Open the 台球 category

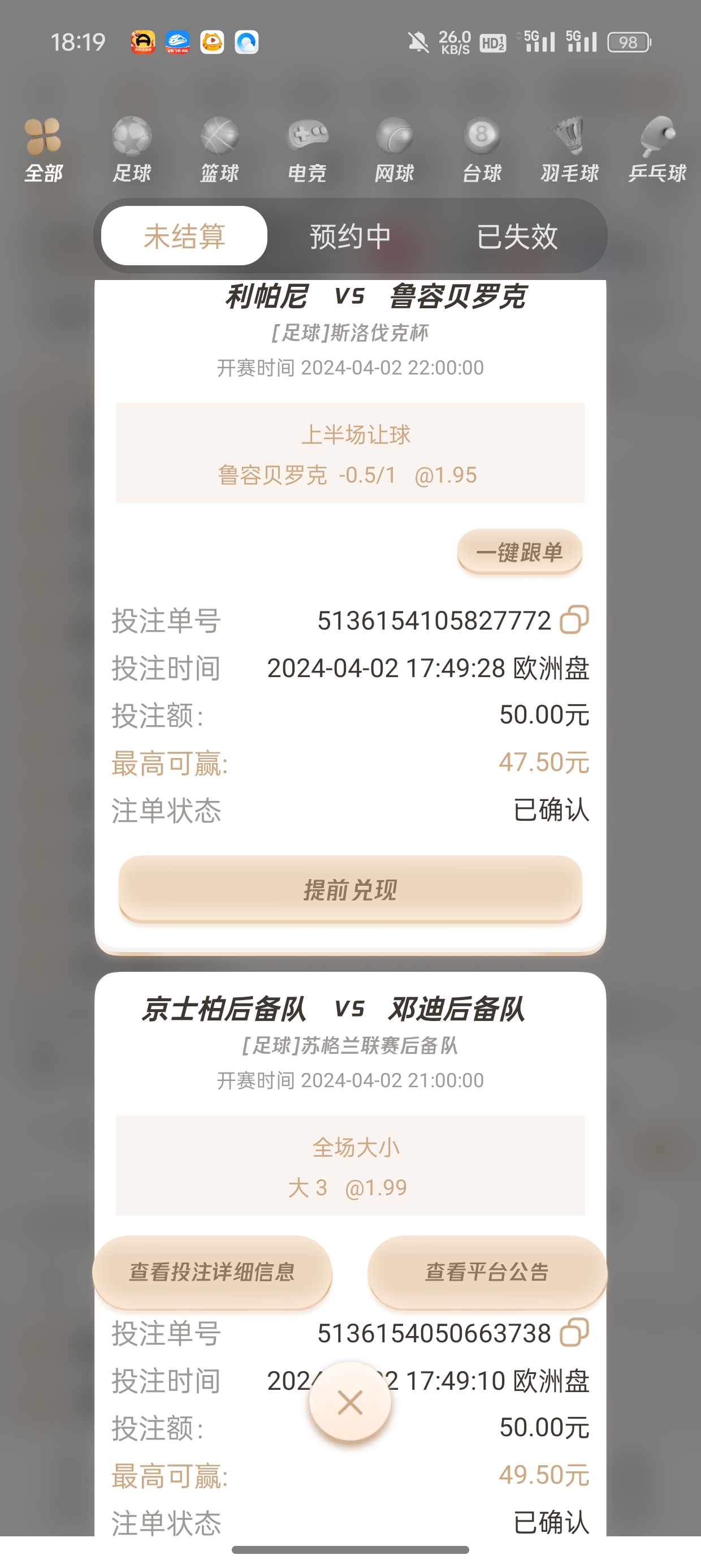(x=482, y=149)
